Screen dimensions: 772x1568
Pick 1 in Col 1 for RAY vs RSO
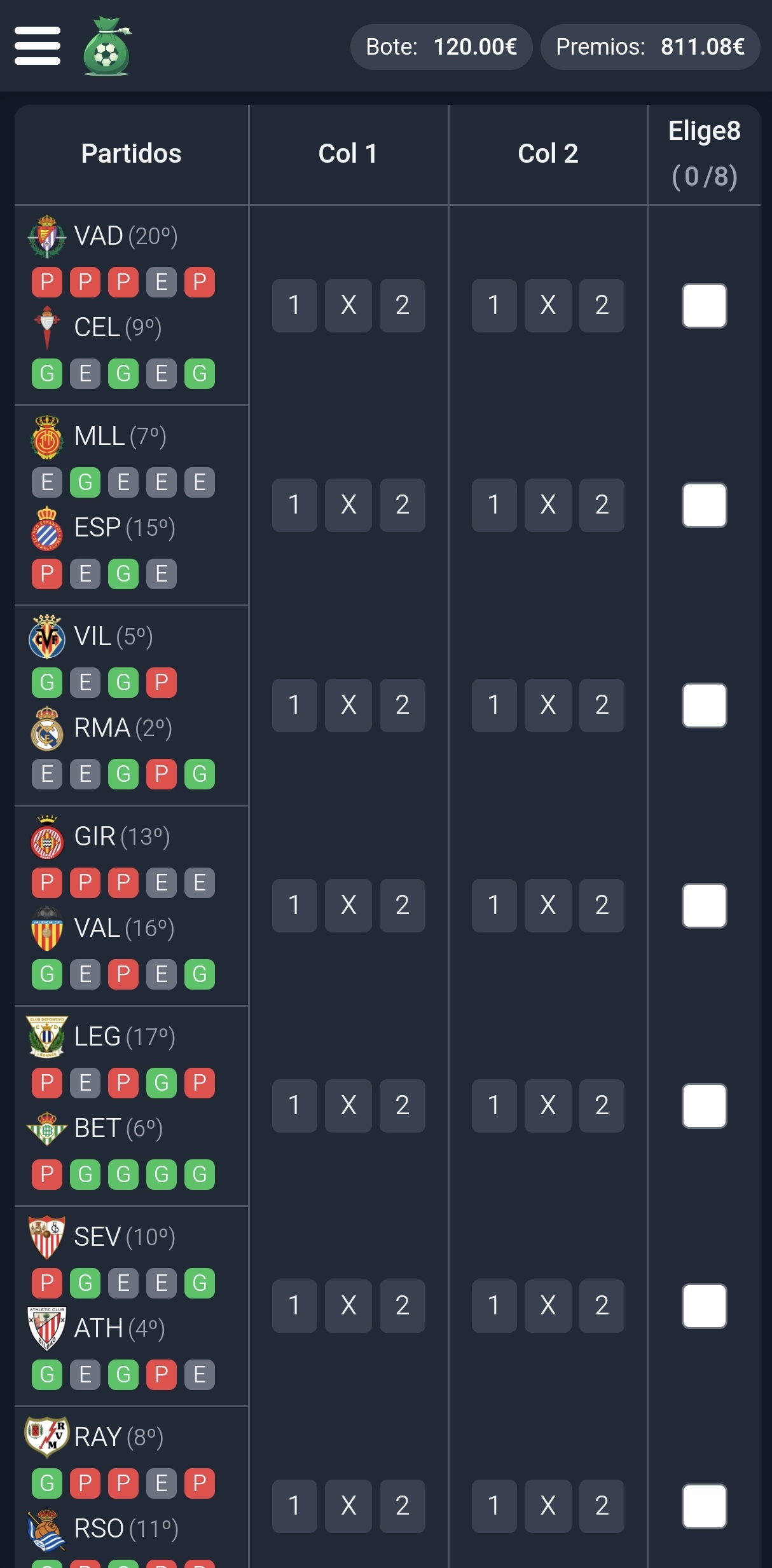tap(294, 1506)
